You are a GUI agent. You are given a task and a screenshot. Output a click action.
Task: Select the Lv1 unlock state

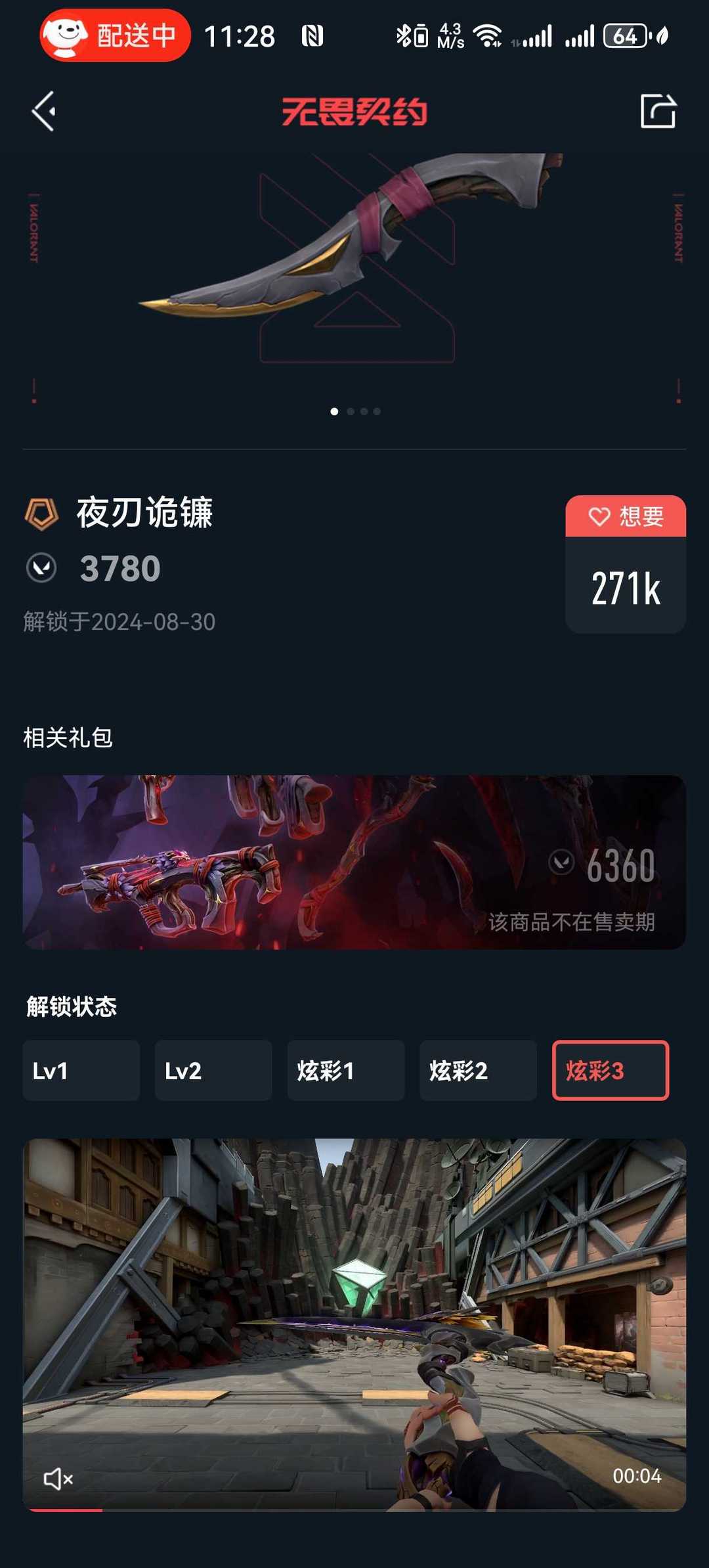(x=81, y=1071)
